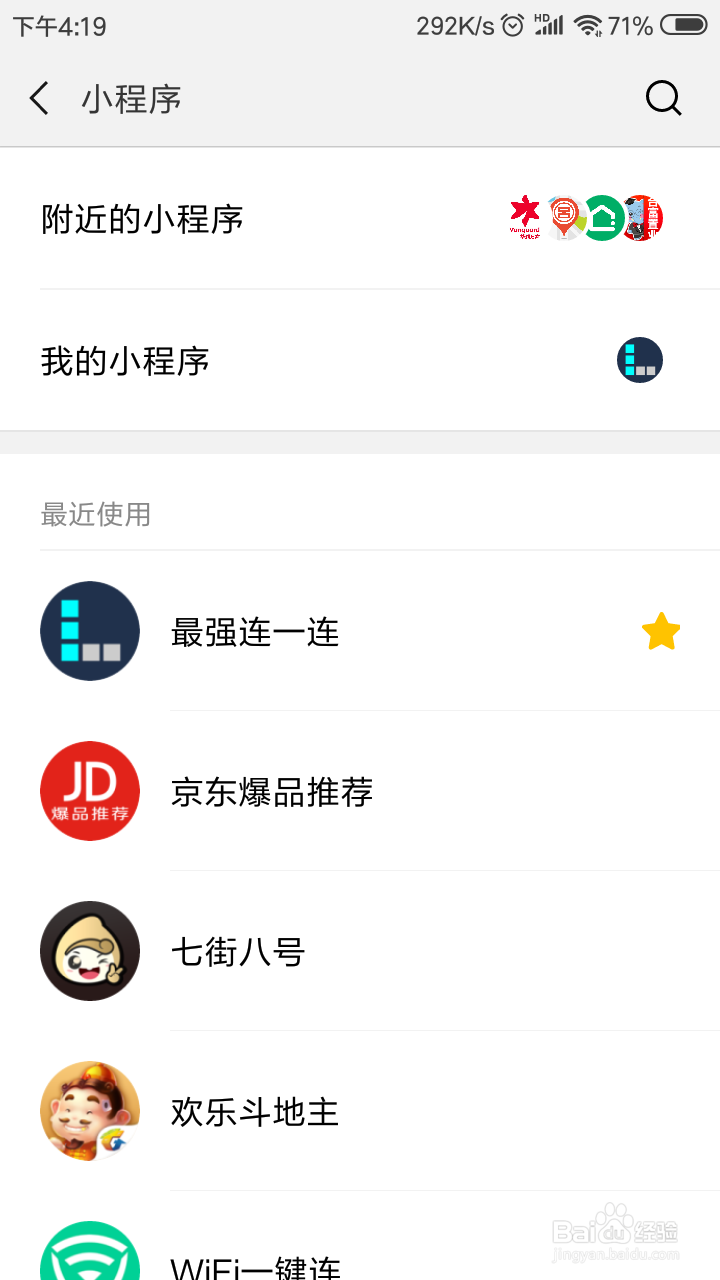Open the mini program search icon

[x=663, y=99]
